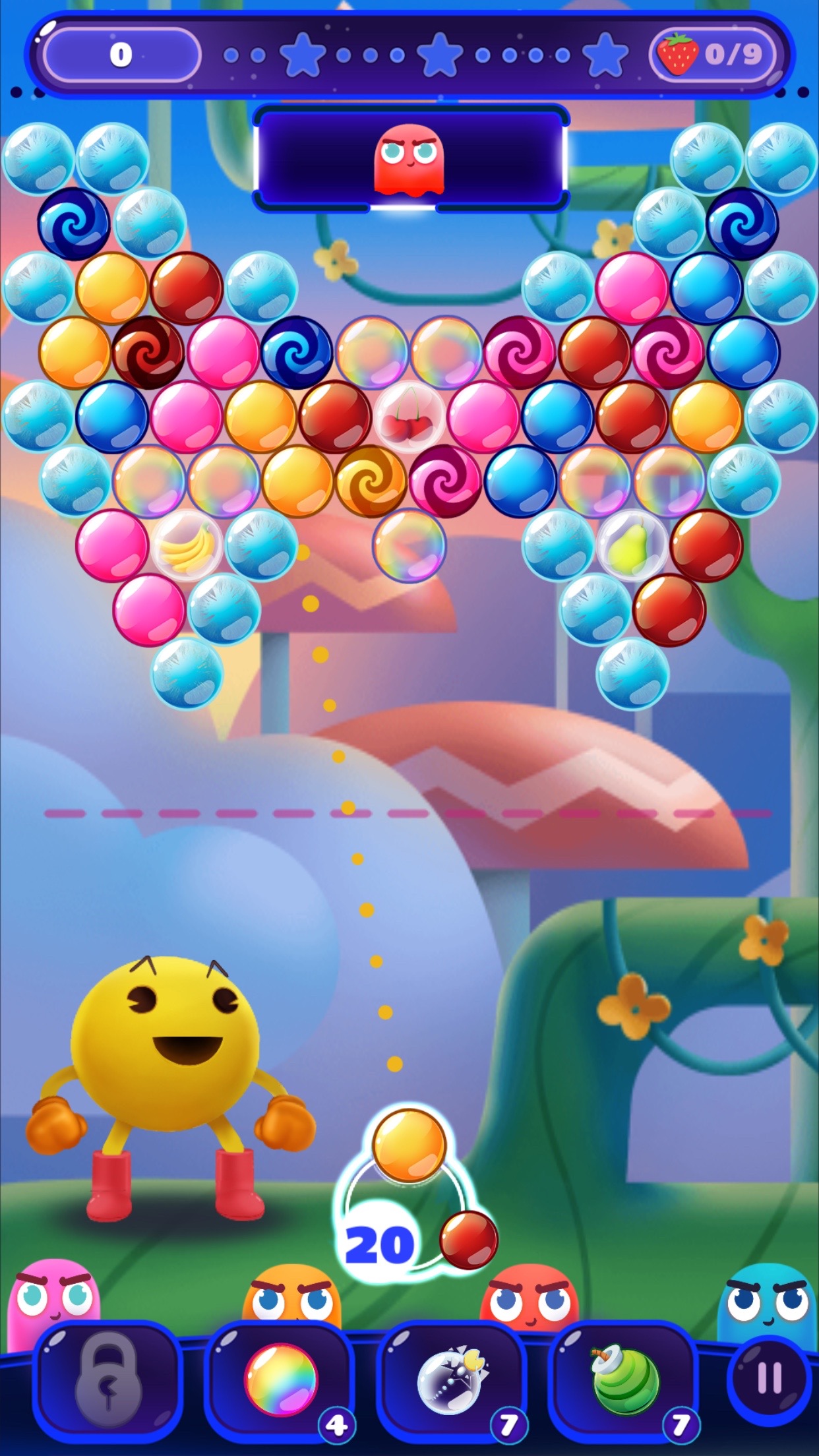This screenshot has width=819, height=1456.
Task: Fire toward the pear bubble
Action: pos(632,546)
